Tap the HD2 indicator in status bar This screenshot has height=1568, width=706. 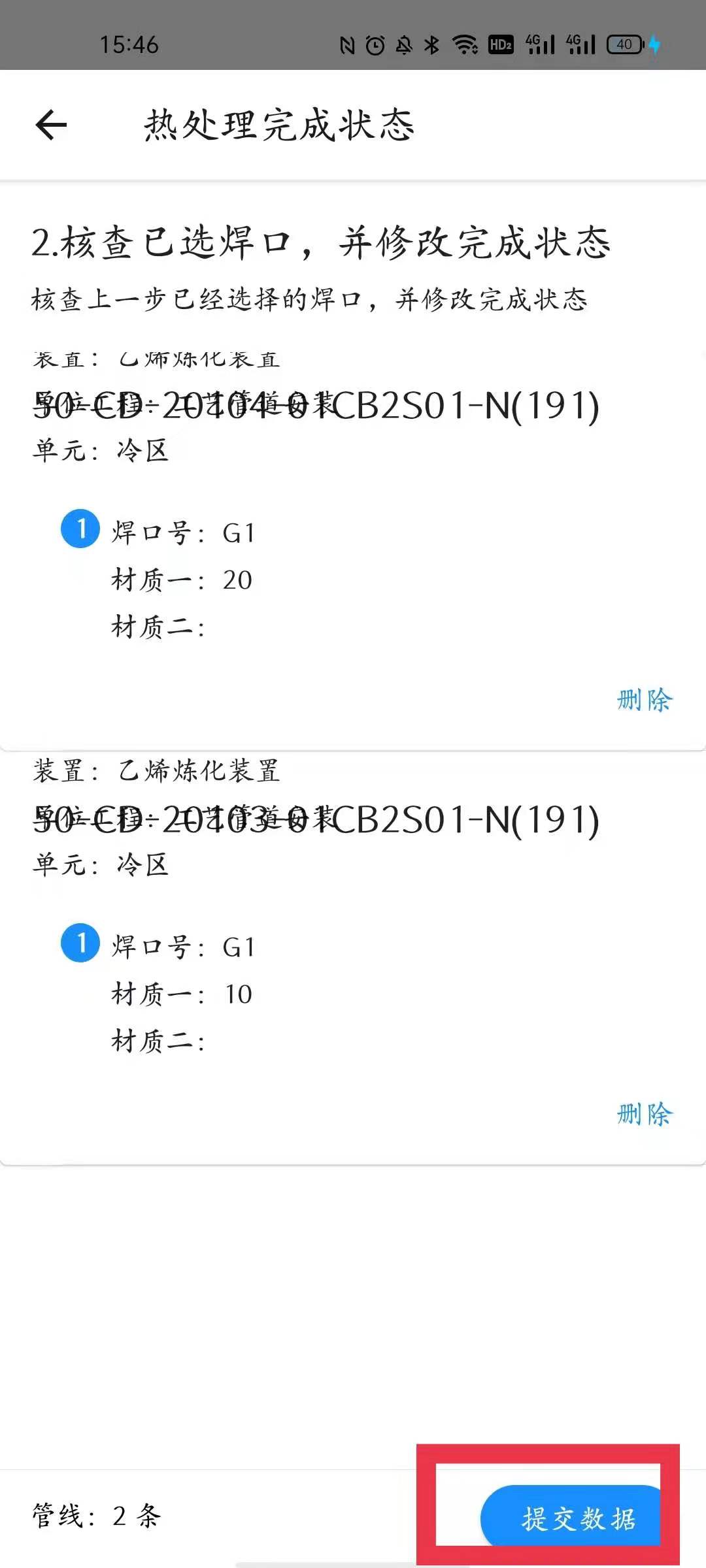[501, 44]
